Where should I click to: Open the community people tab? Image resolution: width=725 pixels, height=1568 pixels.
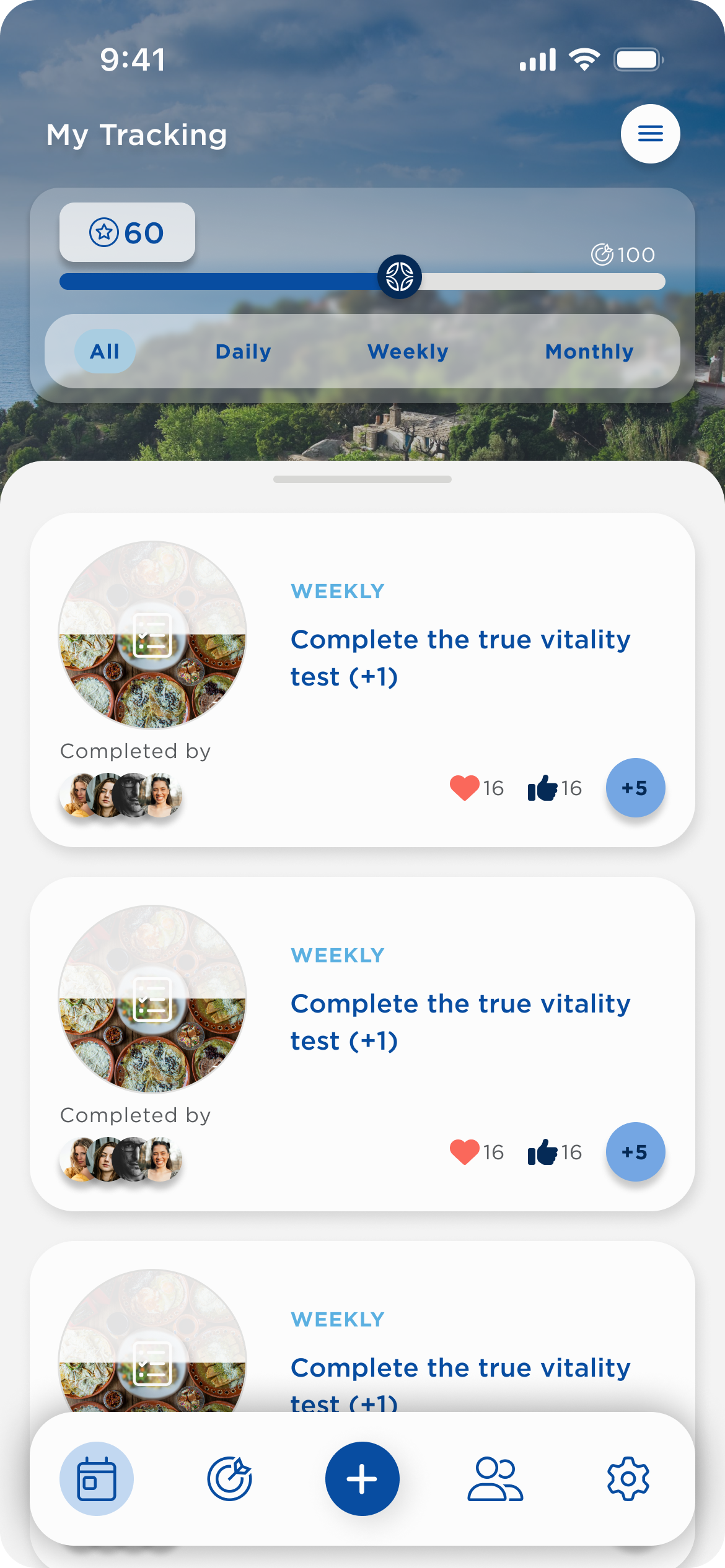494,1479
